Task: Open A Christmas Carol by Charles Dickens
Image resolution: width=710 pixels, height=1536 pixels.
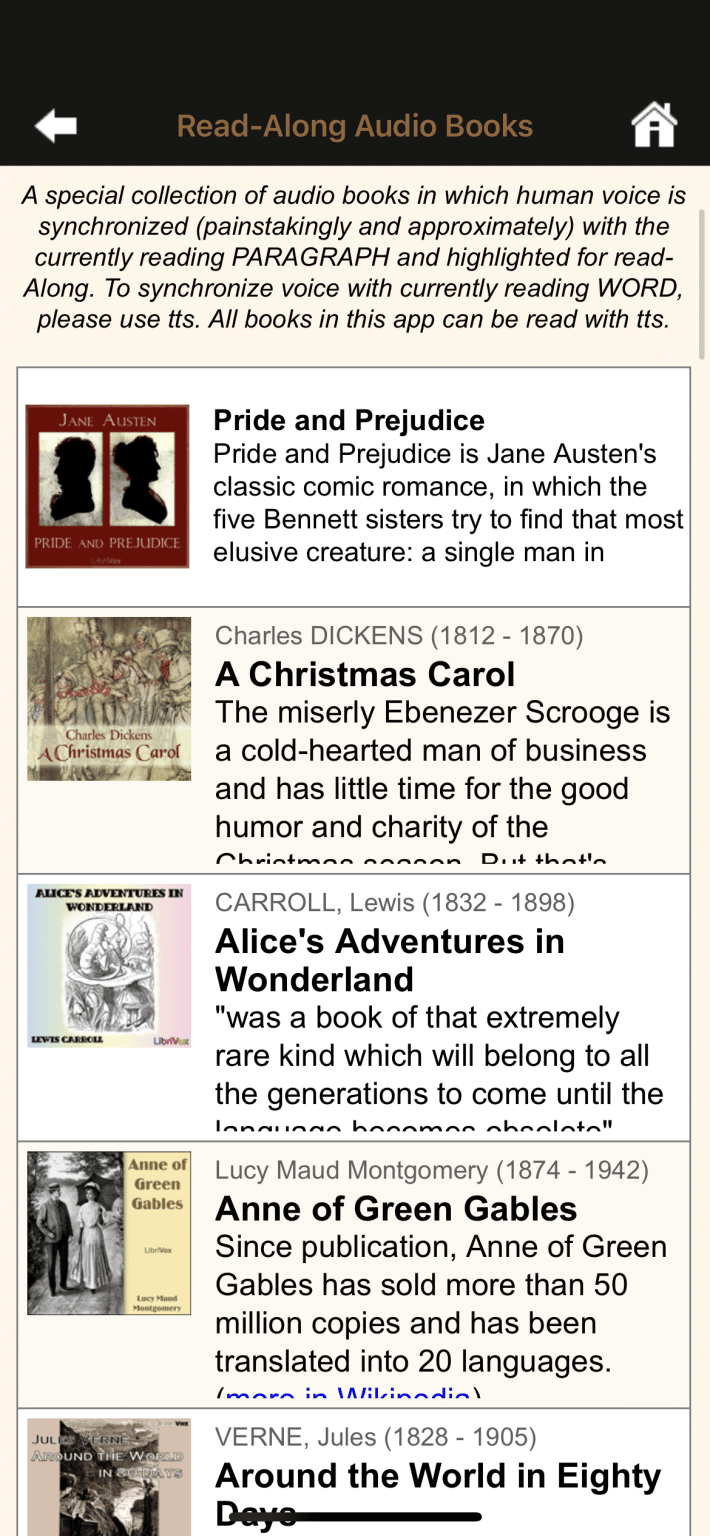Action: [365, 675]
